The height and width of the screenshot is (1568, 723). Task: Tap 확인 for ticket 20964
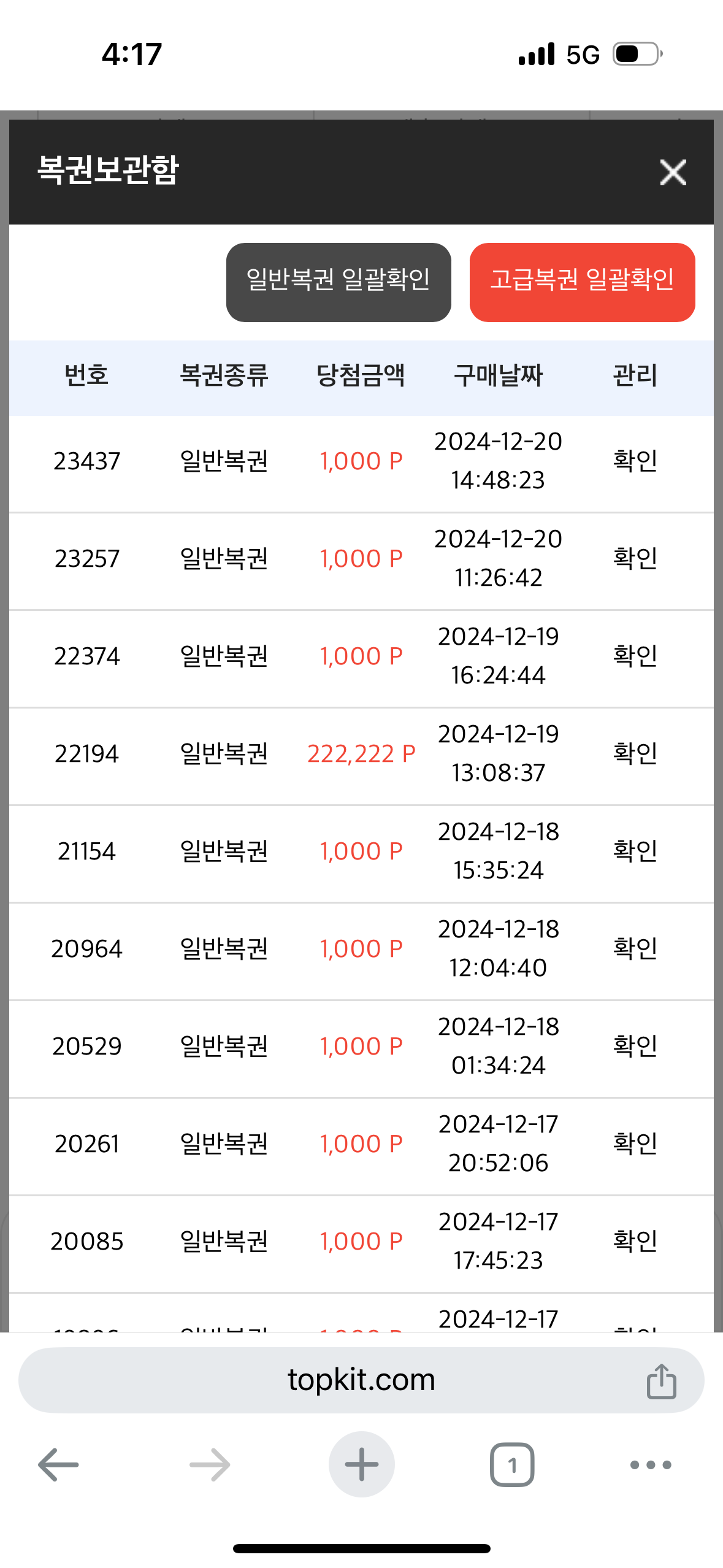pos(635,948)
